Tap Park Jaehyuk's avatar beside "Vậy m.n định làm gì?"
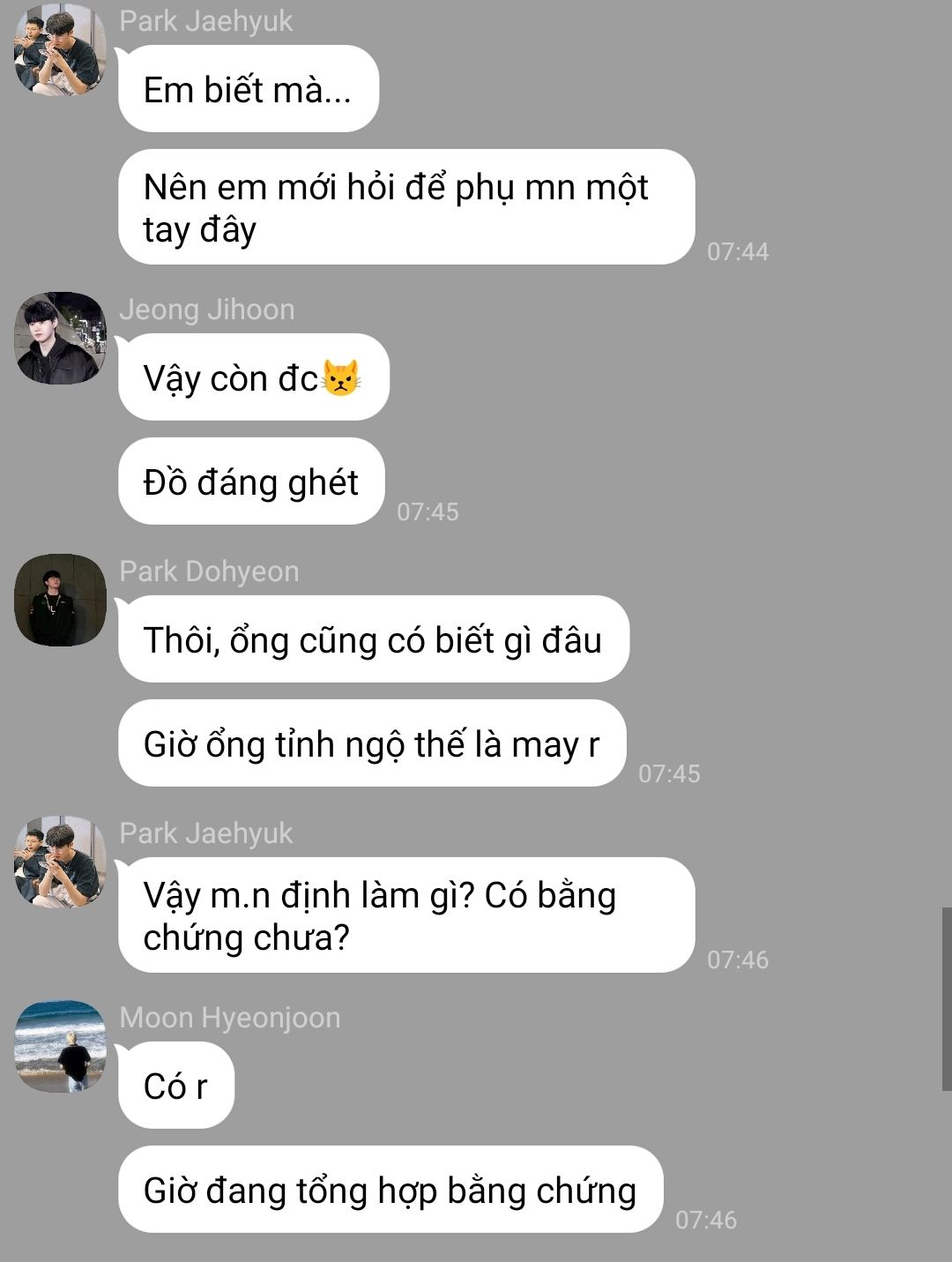Screen dimensions: 952x1262 [x=60, y=862]
